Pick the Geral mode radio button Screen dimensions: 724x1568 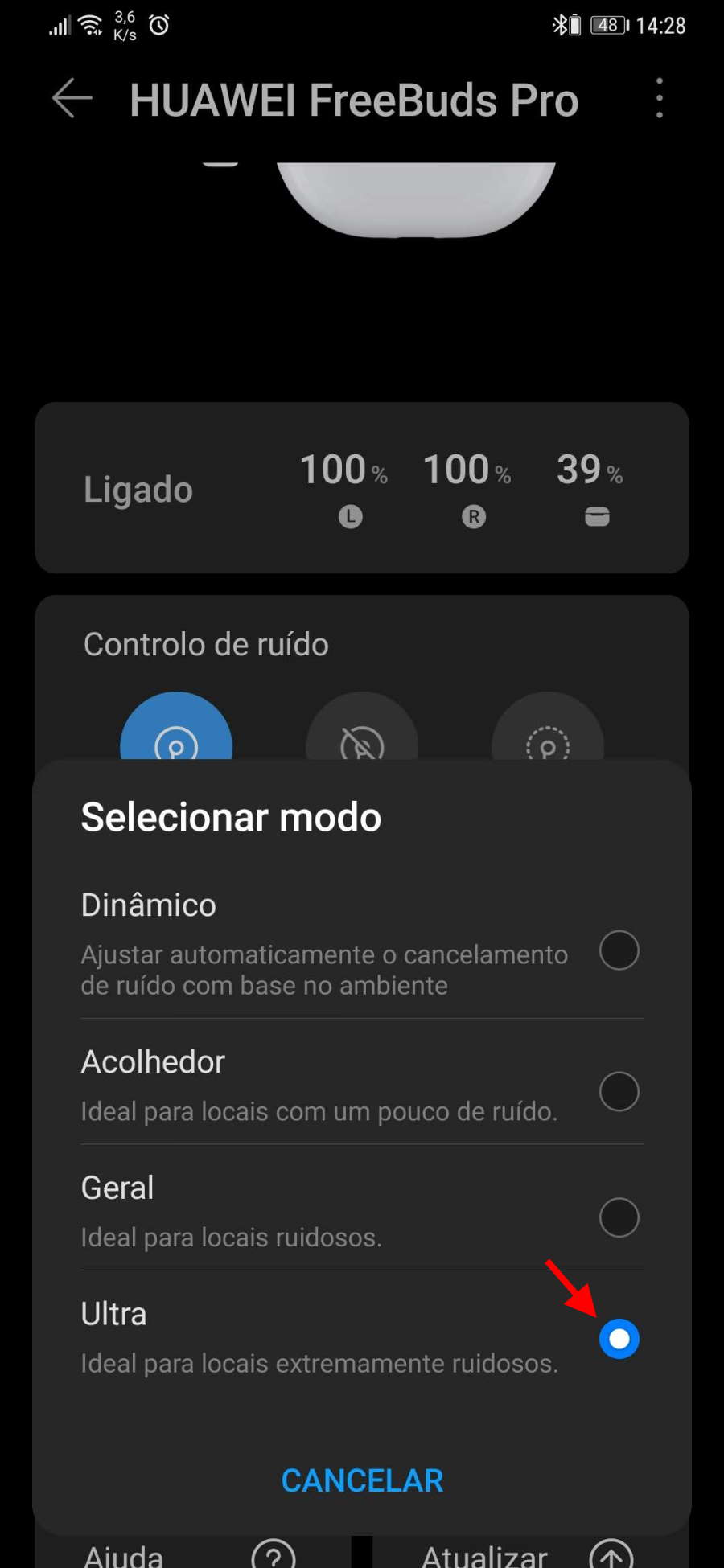coord(619,1217)
